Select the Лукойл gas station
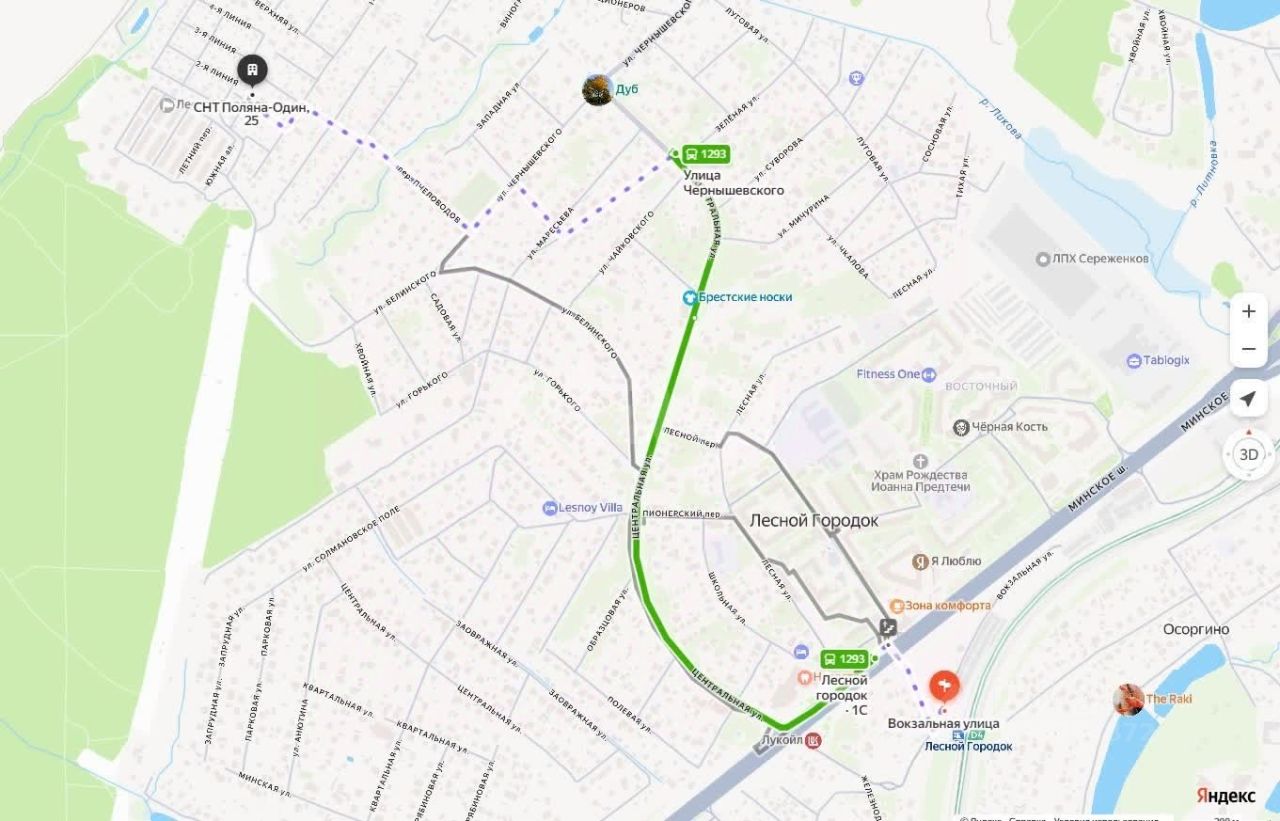This screenshot has width=1280, height=821. (x=813, y=741)
